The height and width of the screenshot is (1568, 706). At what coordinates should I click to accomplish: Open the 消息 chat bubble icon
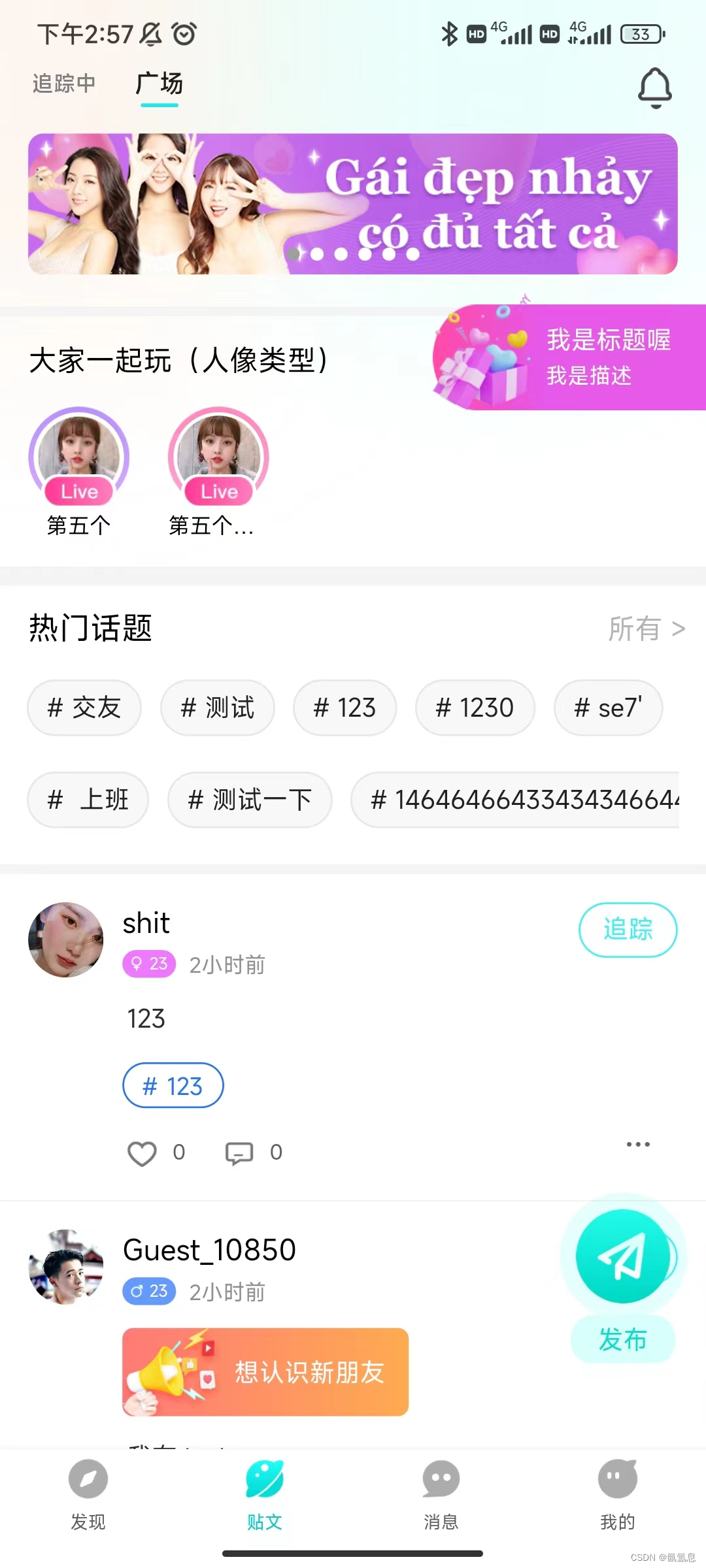(441, 1479)
